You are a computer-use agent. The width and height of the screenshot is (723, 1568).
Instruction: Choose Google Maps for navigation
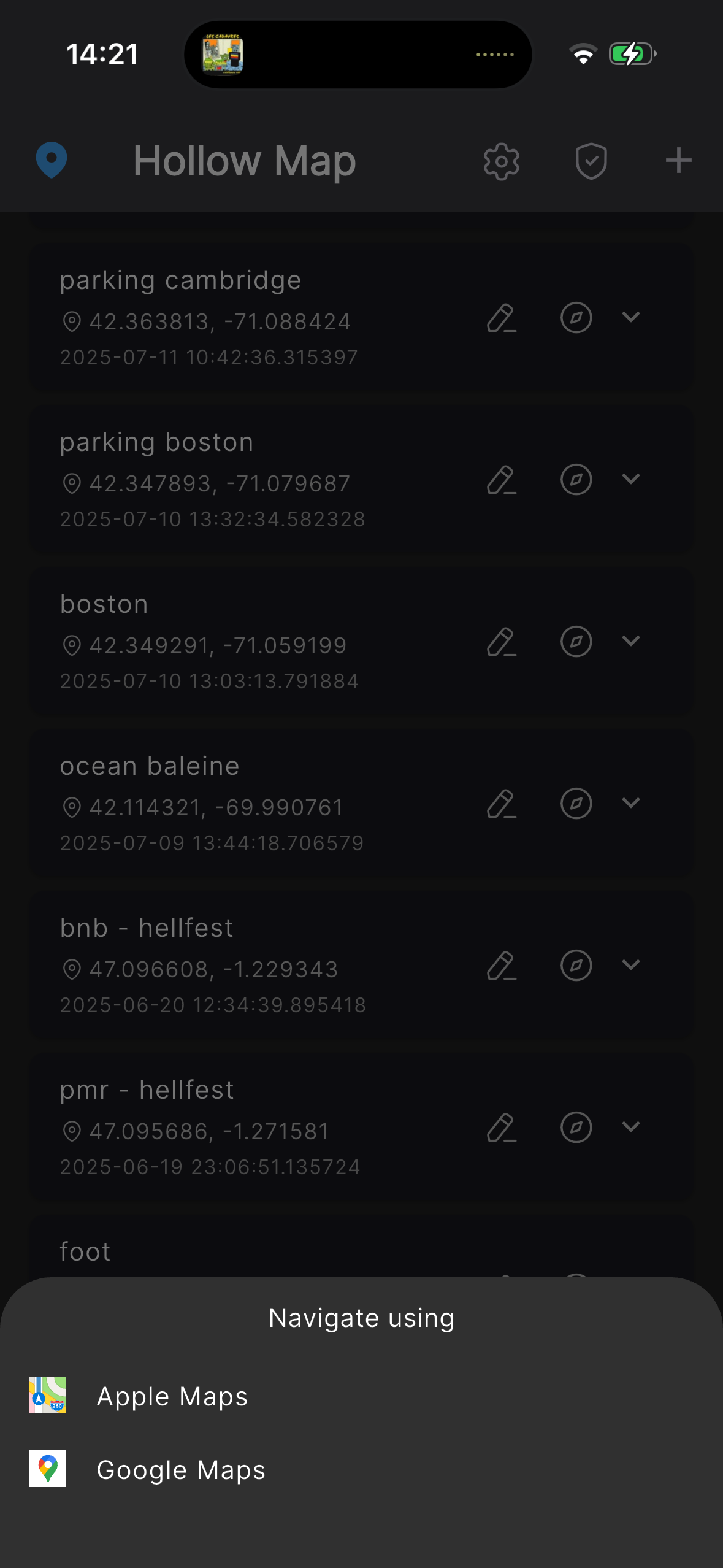coord(180,1469)
